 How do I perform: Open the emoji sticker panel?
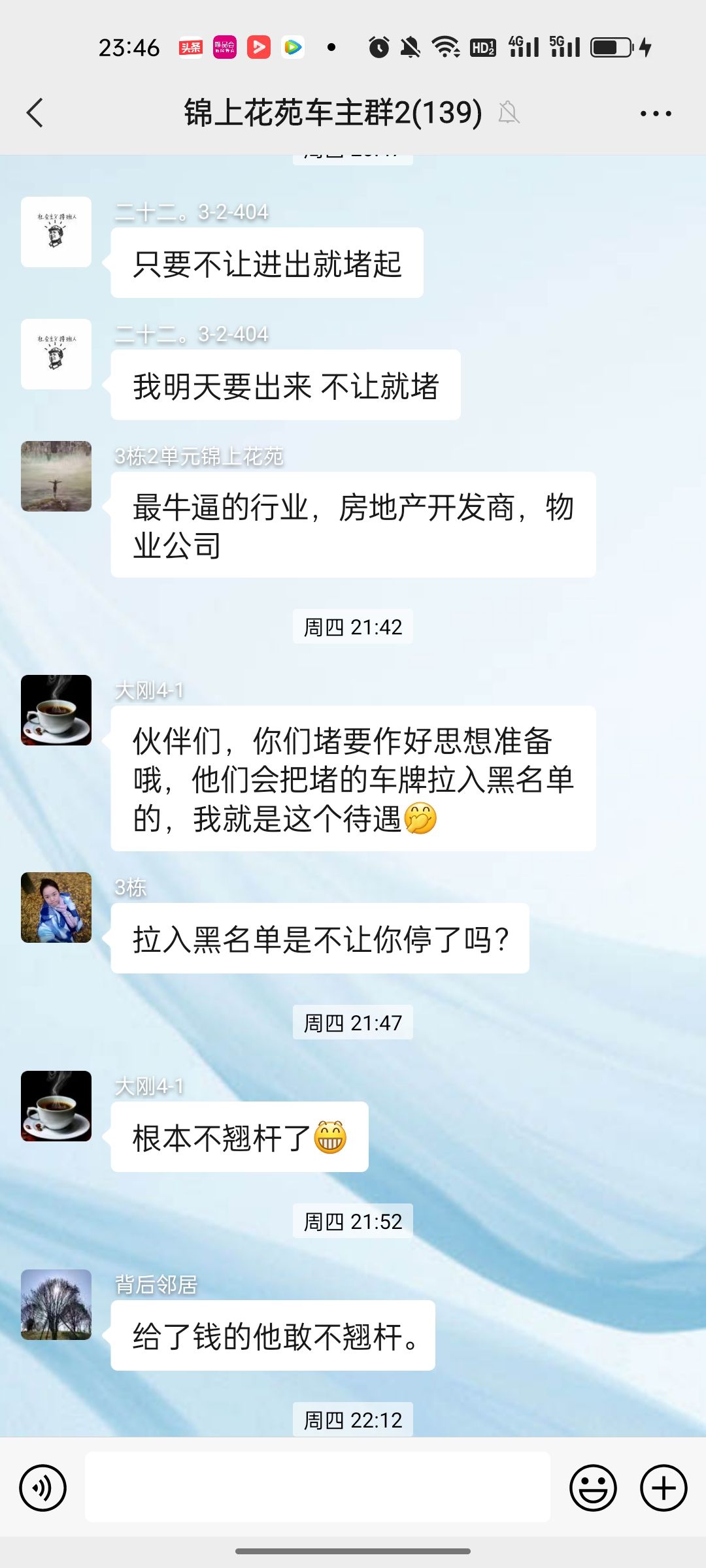[593, 1488]
